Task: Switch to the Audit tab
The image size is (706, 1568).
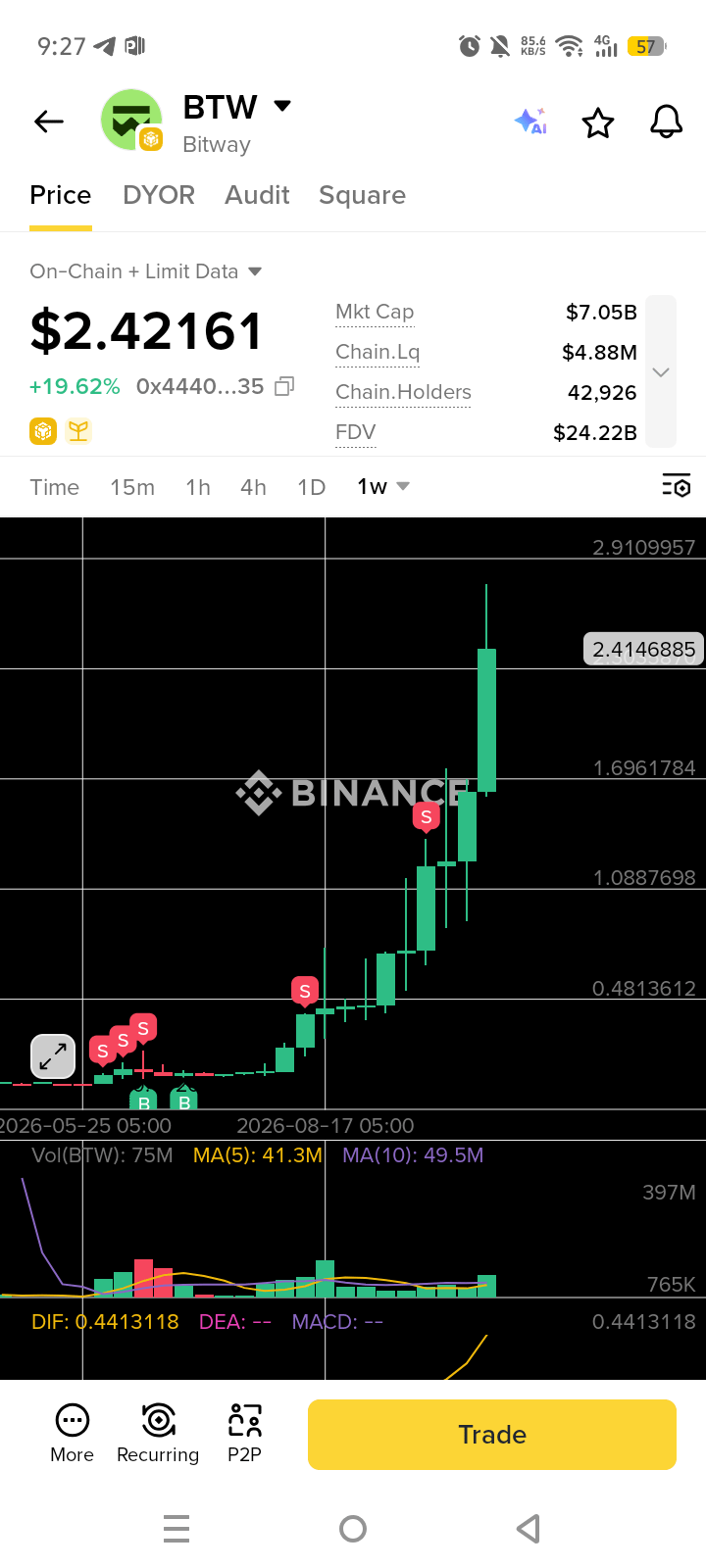Action: pos(257,195)
